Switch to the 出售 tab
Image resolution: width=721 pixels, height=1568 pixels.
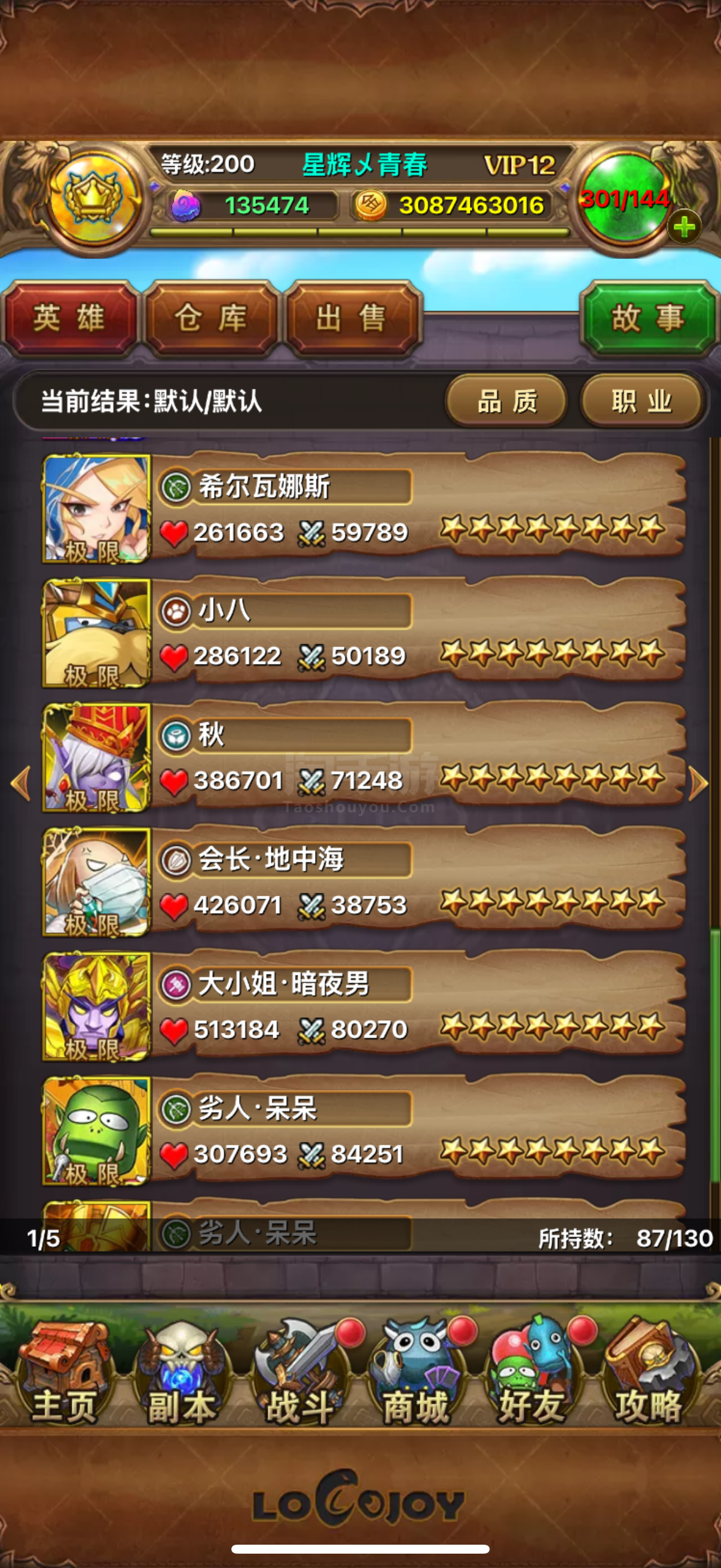pyautogui.click(x=352, y=319)
